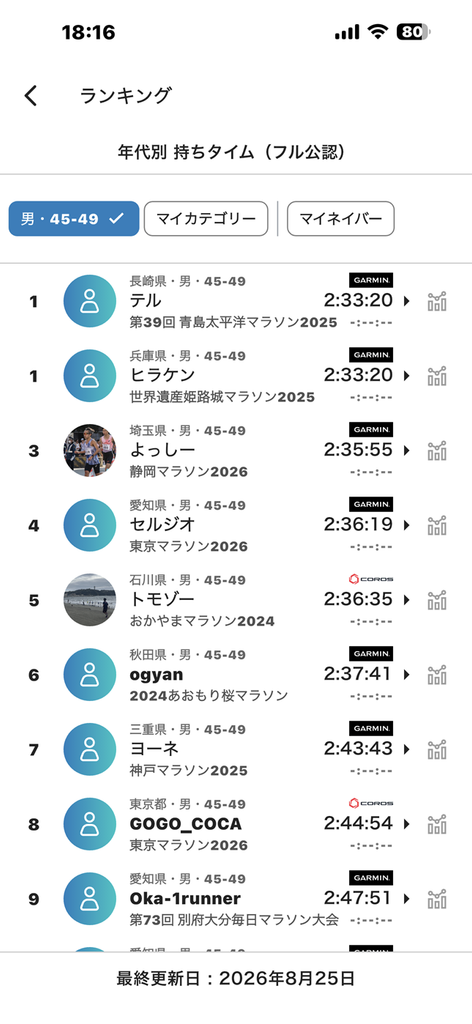Image resolution: width=472 pixels, height=1024 pixels.
Task: Open the chart icon for セルジオ
Action: click(437, 525)
